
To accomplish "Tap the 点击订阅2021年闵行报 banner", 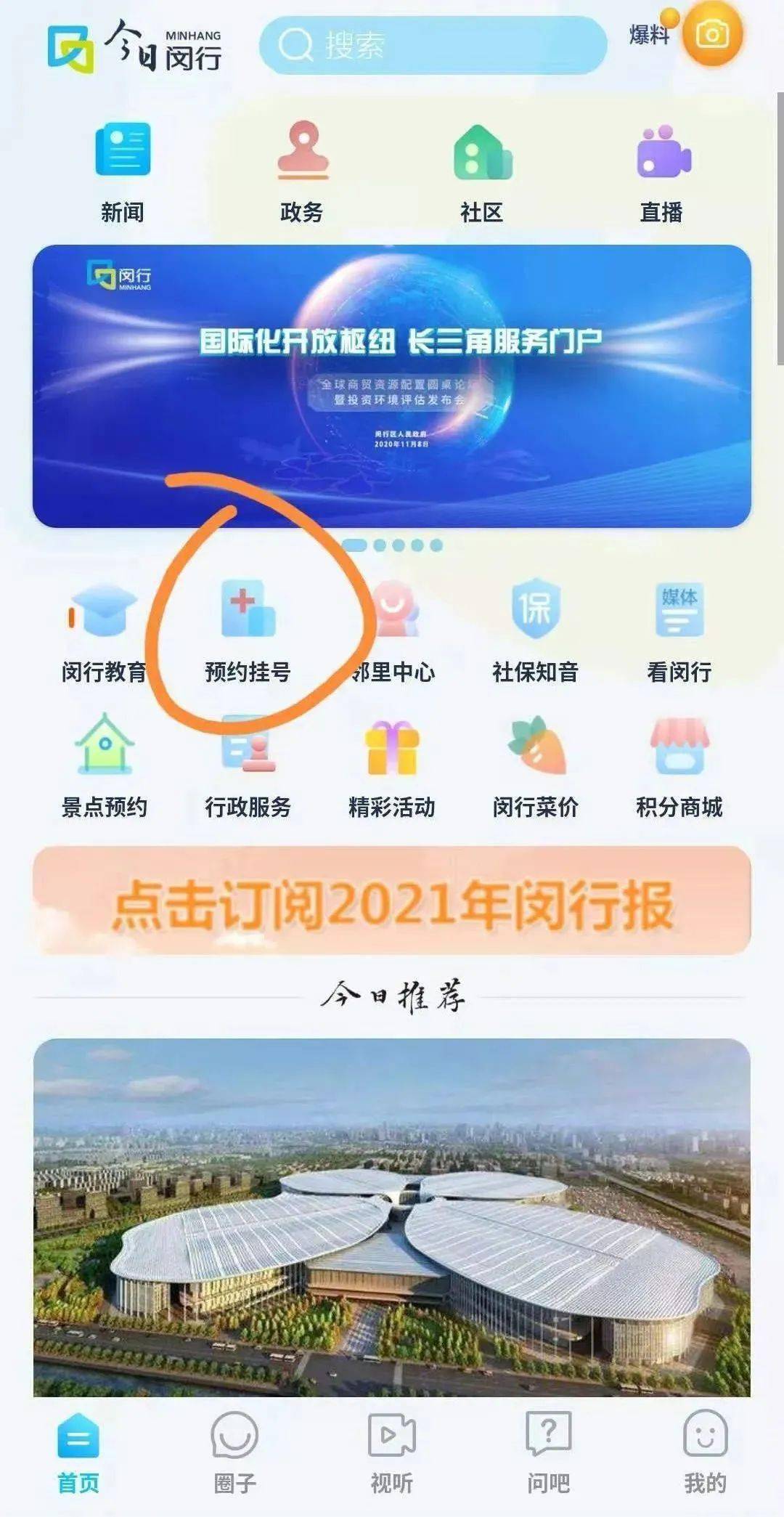I will pos(392,900).
